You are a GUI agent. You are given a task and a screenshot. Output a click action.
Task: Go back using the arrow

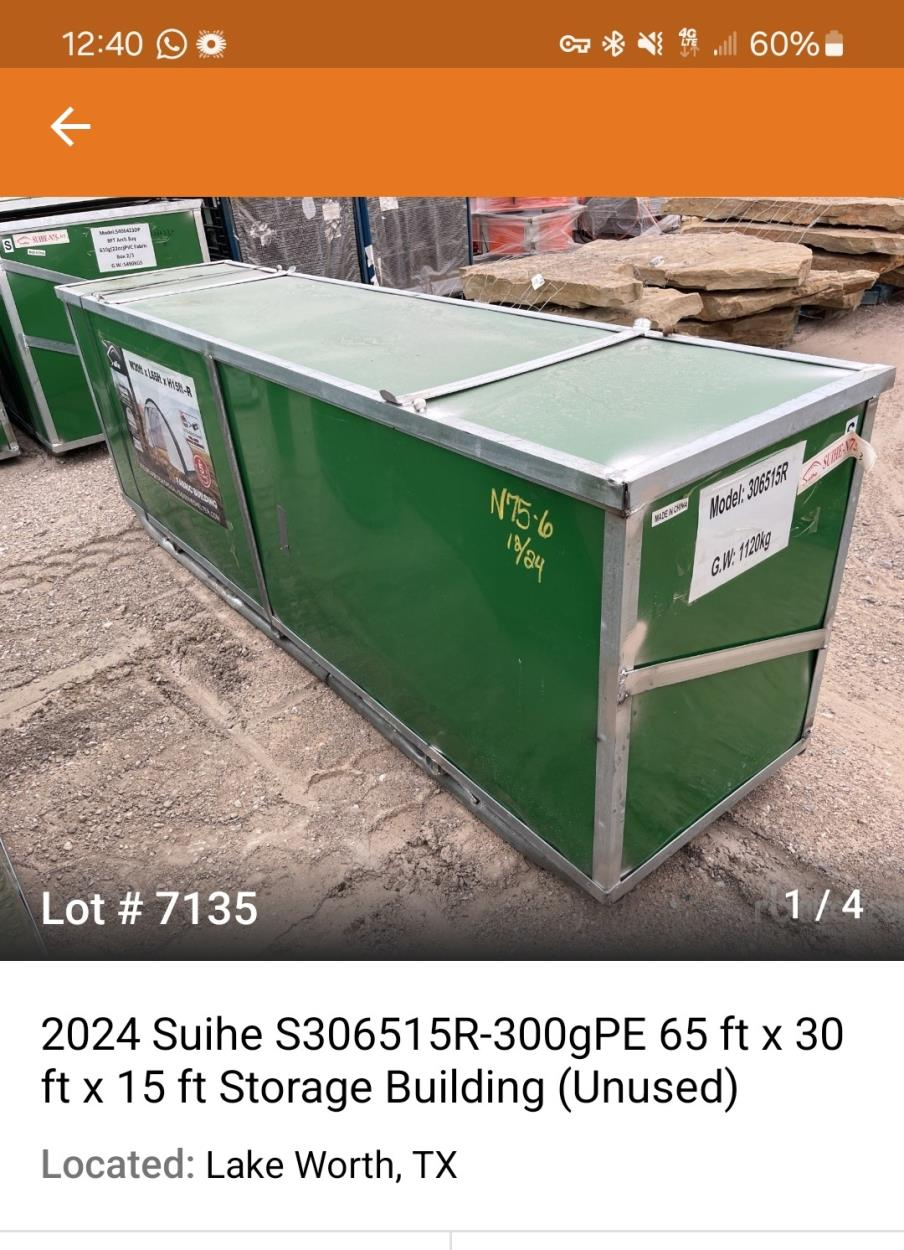tap(70, 127)
